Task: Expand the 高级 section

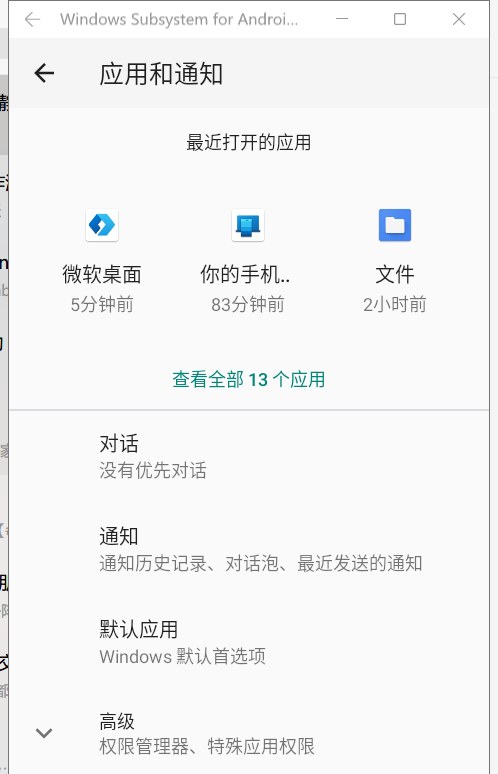Action: (x=249, y=733)
